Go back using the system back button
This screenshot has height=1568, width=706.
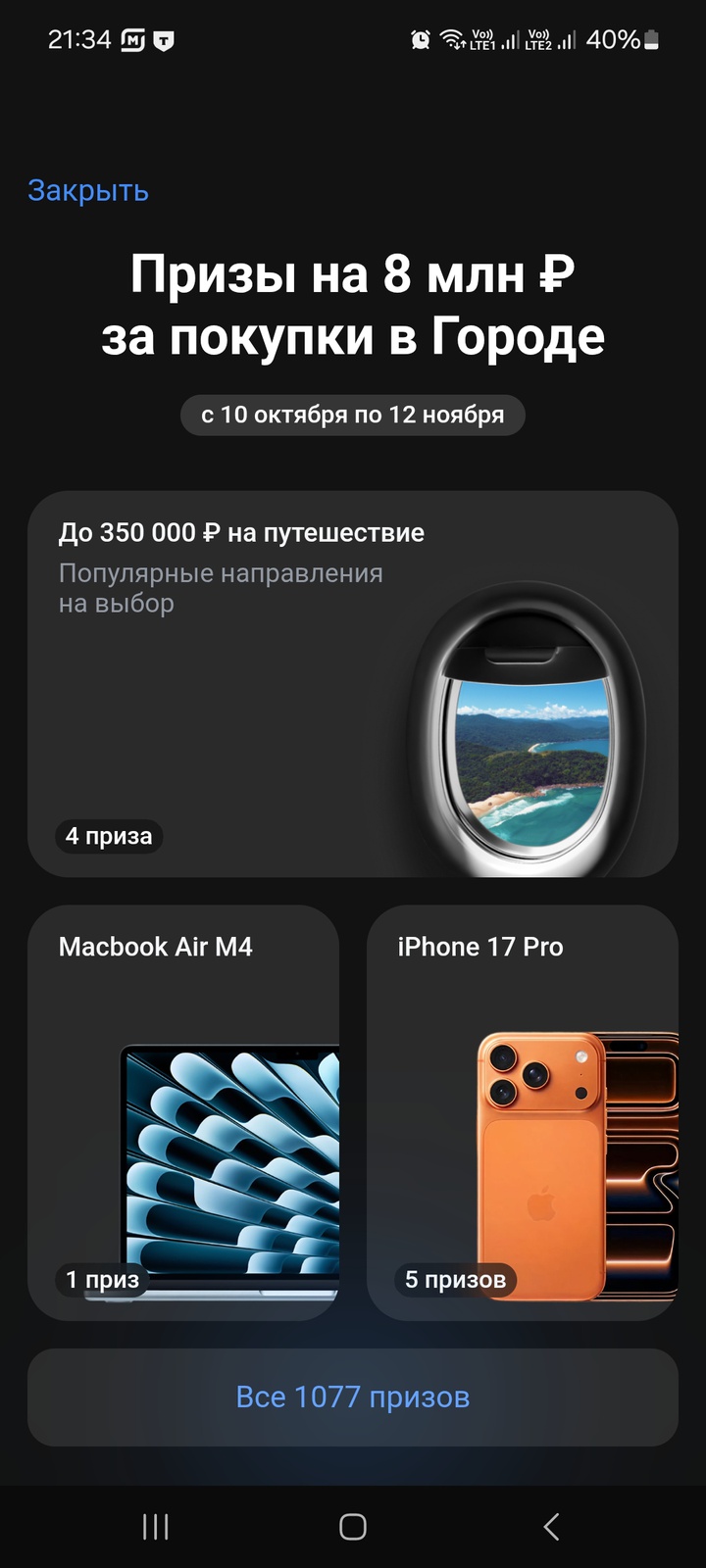[551, 1526]
